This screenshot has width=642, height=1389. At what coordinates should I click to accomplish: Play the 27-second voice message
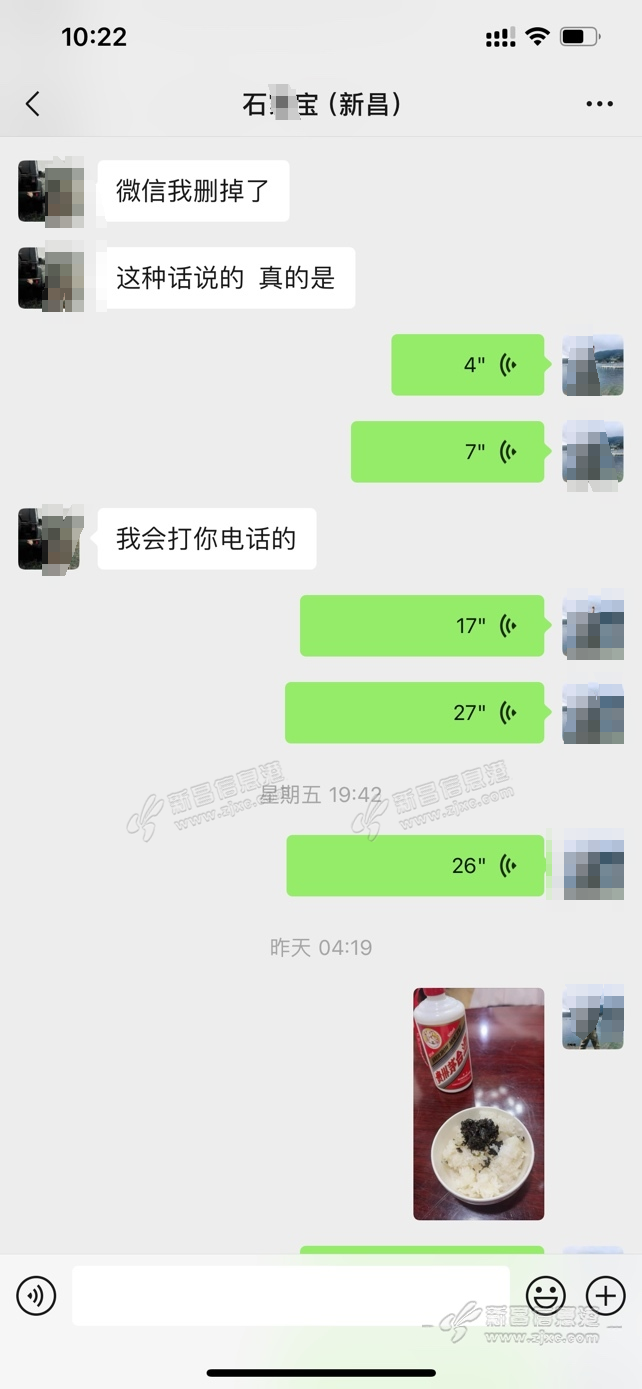tap(415, 713)
